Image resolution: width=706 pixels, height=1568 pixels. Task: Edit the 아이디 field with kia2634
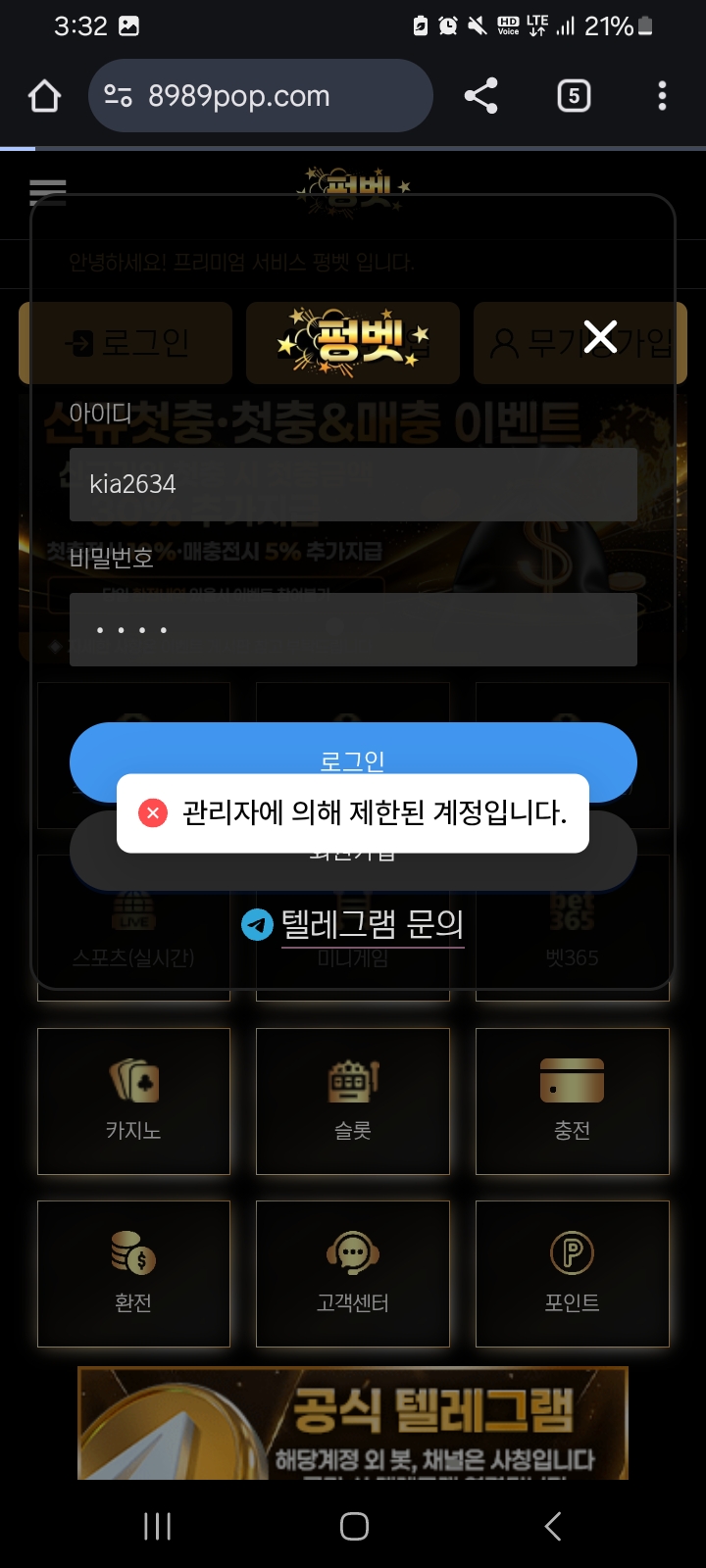pyautogui.click(x=353, y=484)
